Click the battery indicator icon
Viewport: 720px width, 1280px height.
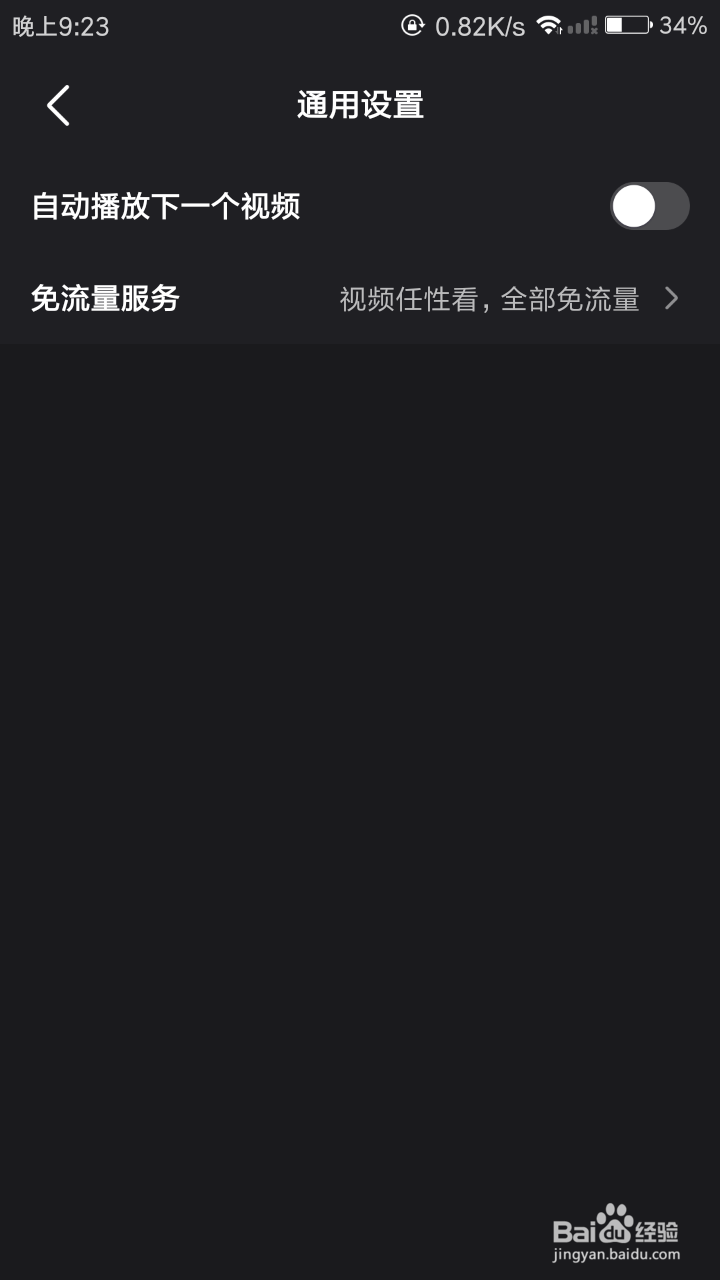(629, 25)
